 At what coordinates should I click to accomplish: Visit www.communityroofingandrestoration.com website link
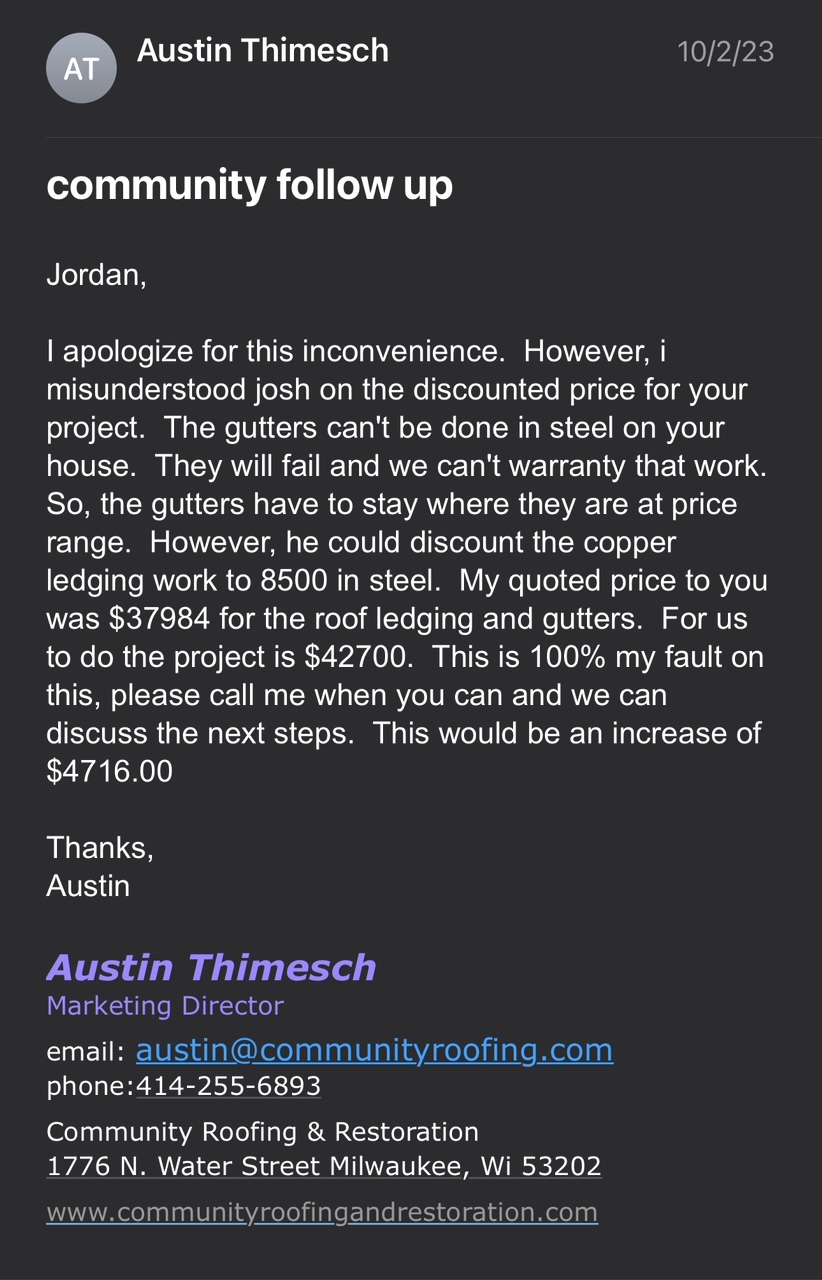pyautogui.click(x=322, y=1212)
